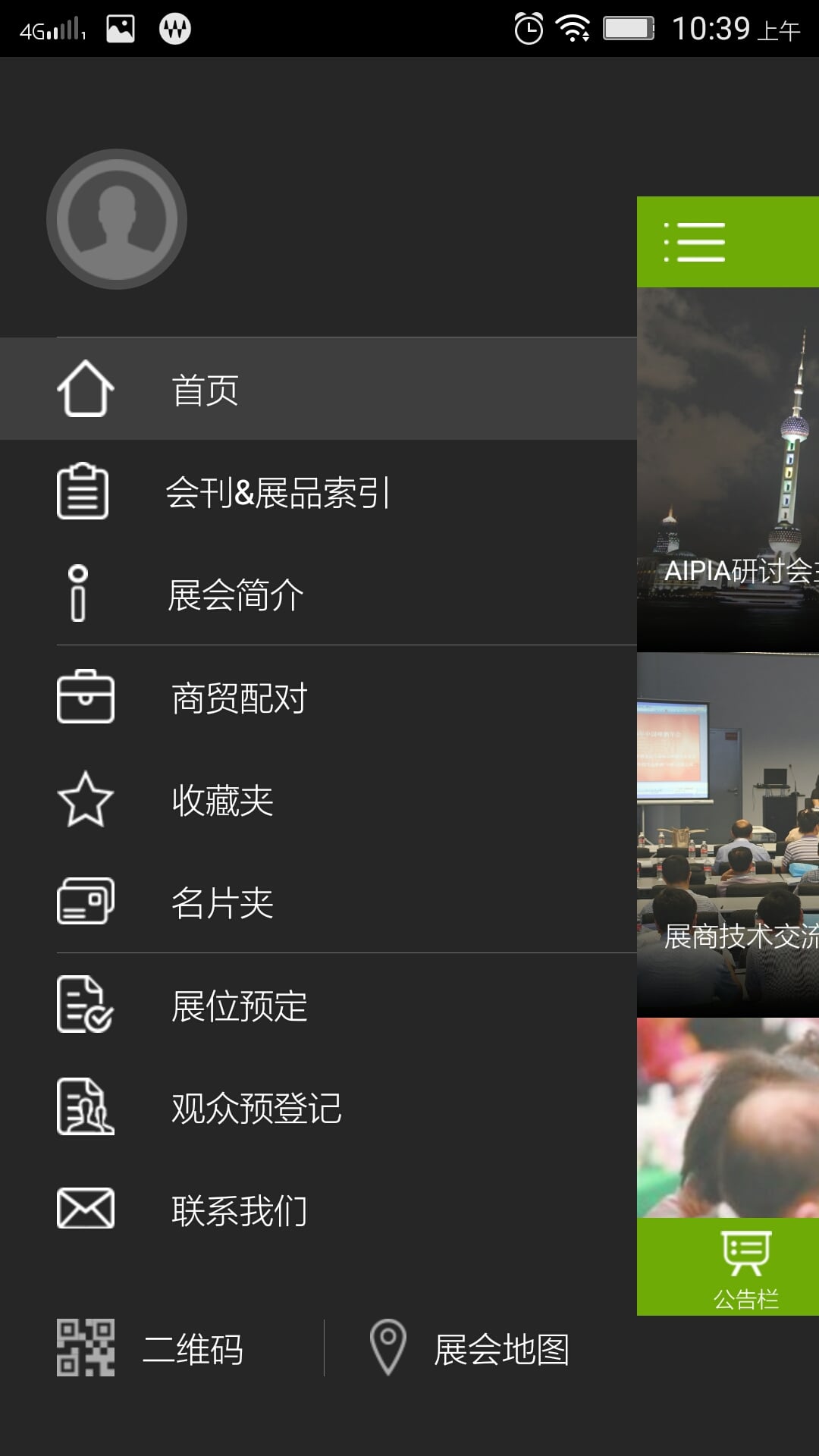The image size is (819, 1456).
Task: Tap the profile avatar
Action: (117, 219)
